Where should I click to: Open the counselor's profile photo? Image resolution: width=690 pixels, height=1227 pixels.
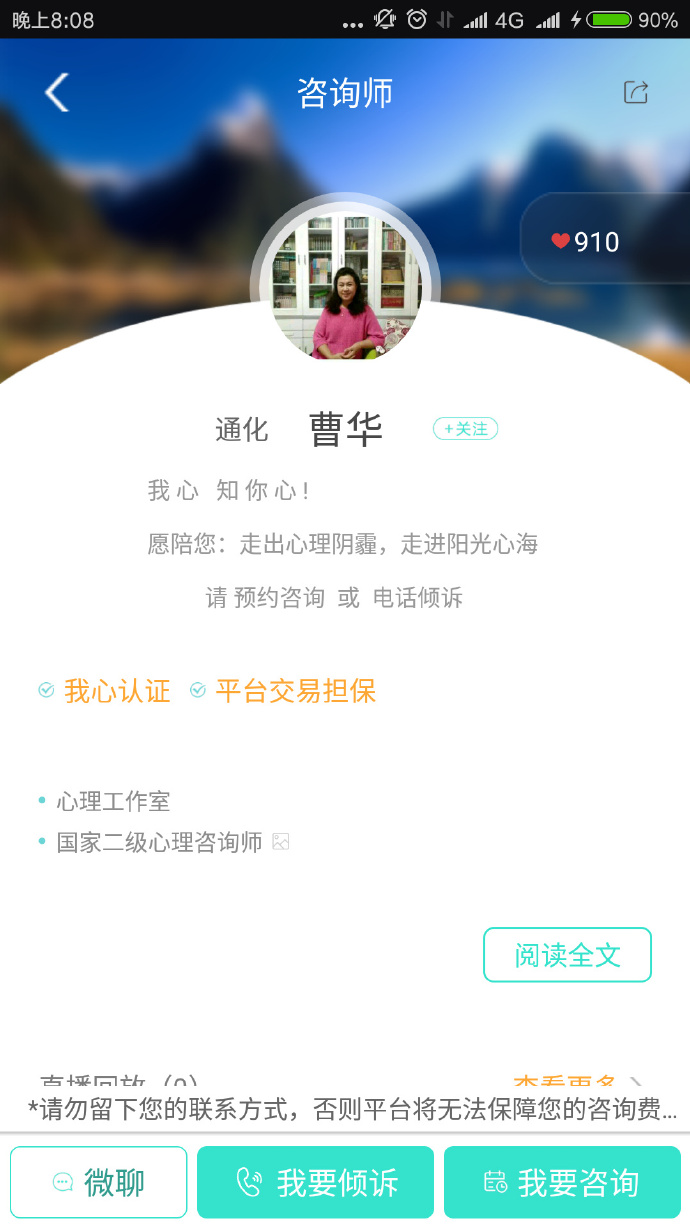(x=345, y=287)
